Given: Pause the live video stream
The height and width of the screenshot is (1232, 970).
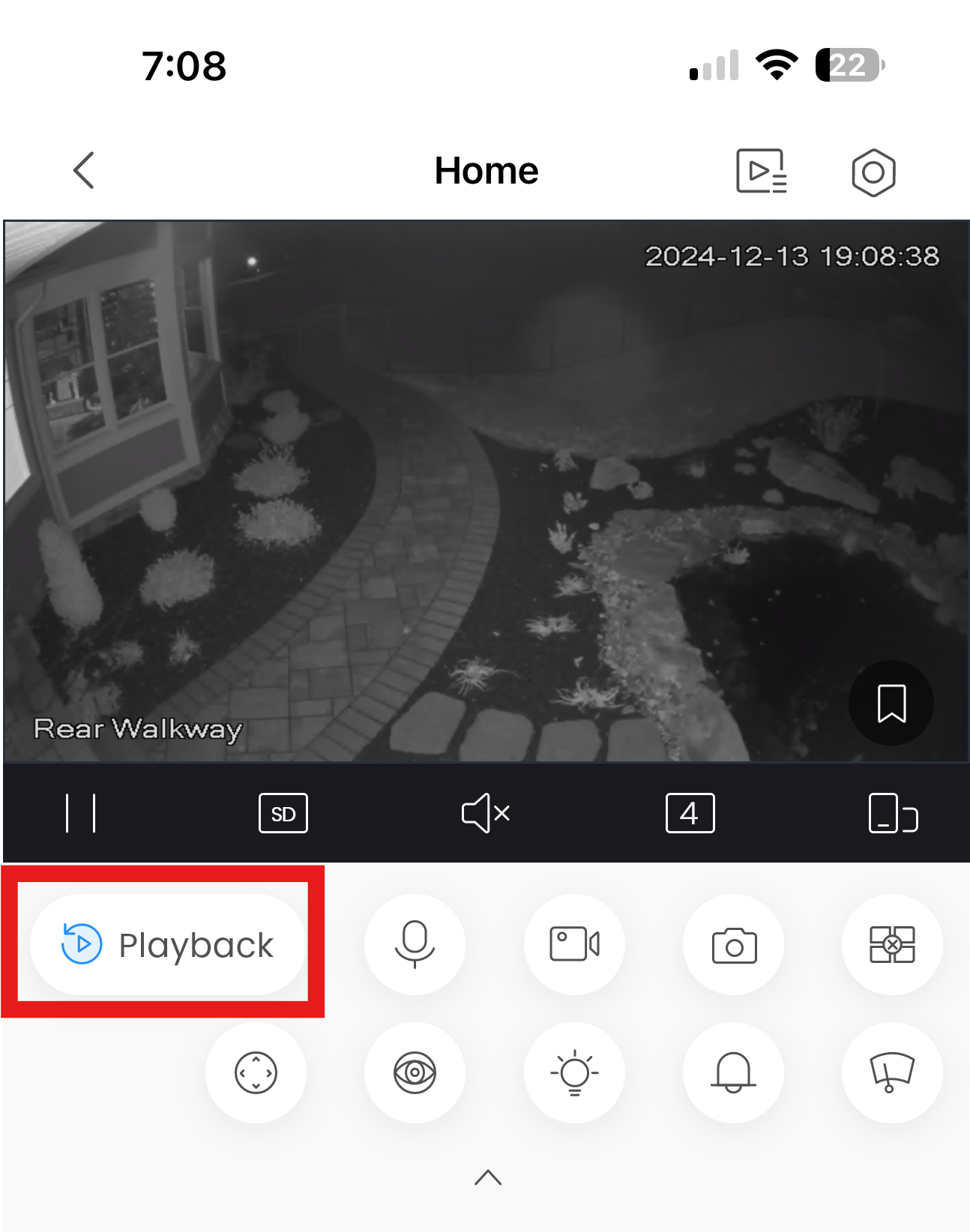Looking at the screenshot, I should (x=81, y=813).
